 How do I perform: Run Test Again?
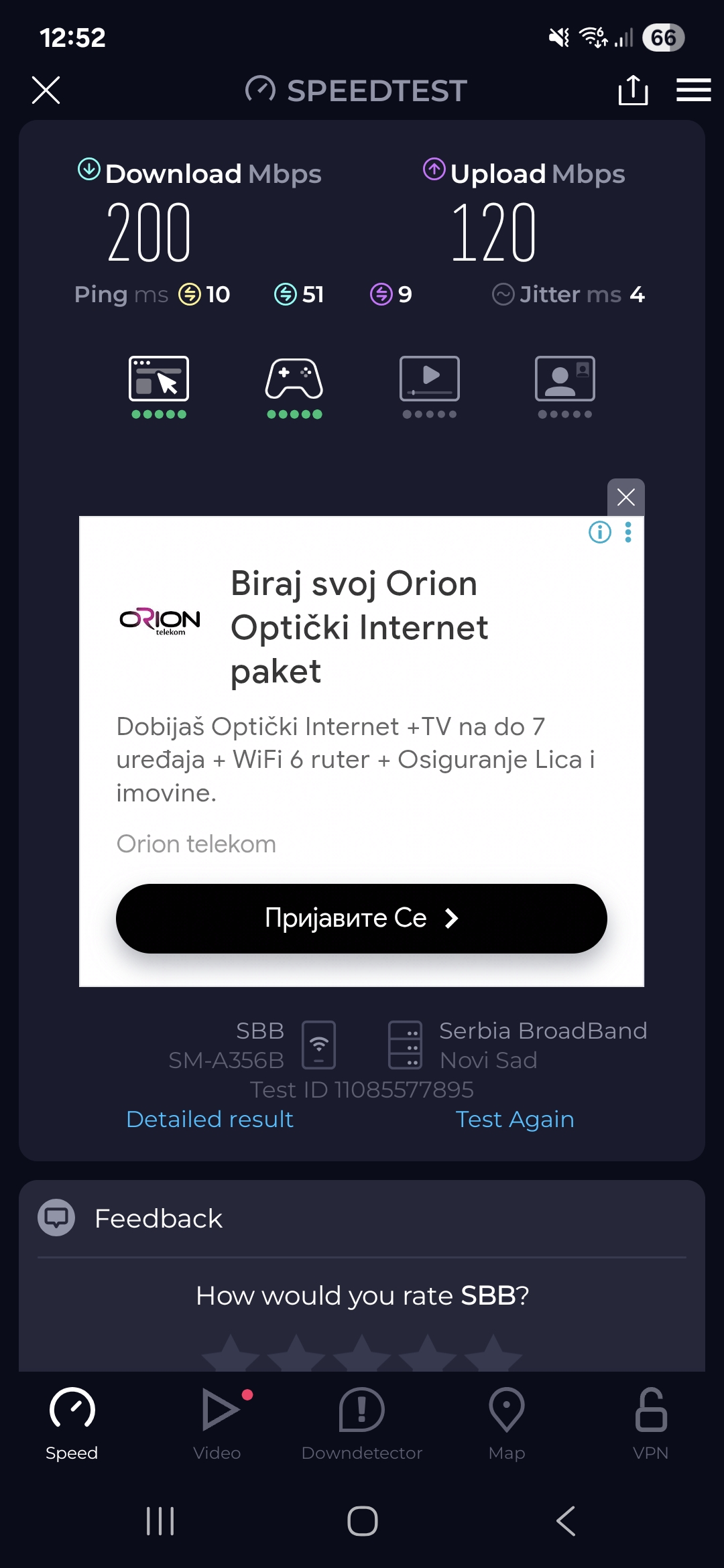[x=514, y=1119]
